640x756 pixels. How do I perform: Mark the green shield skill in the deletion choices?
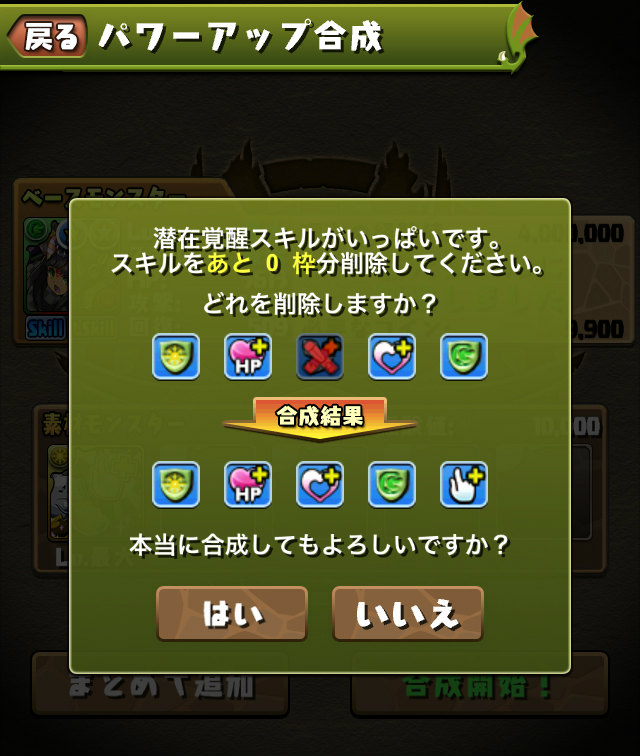tap(464, 357)
